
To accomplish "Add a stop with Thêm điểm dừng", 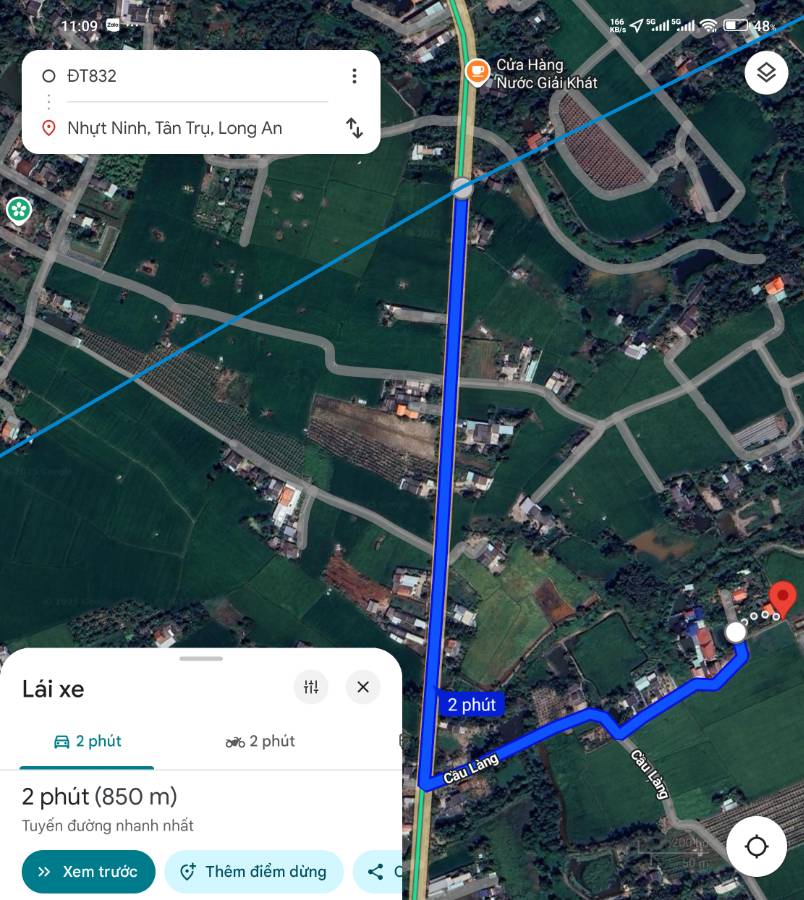I will point(254,872).
